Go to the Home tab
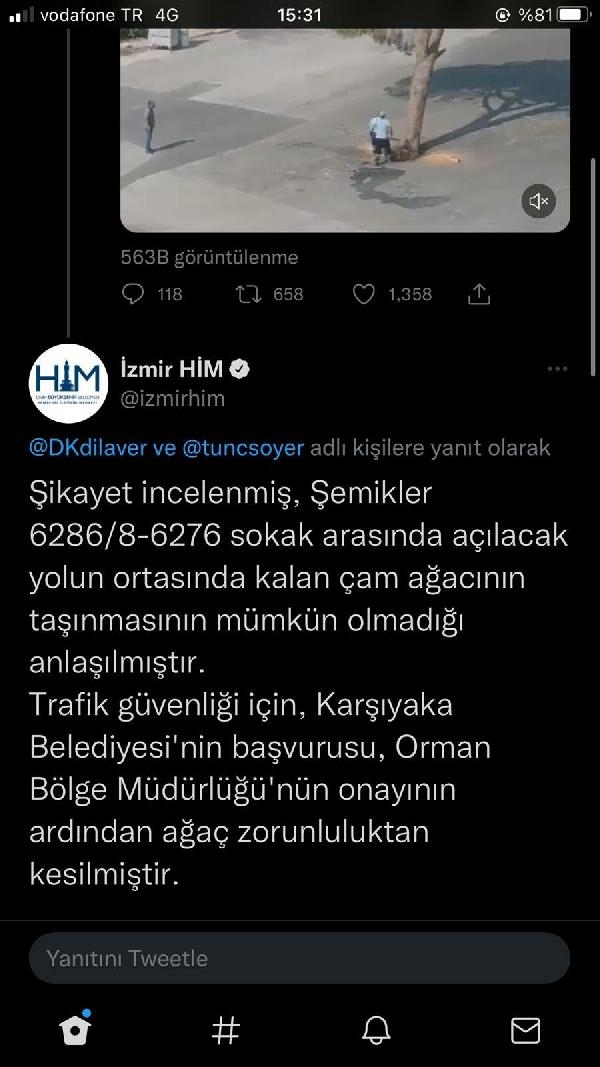This screenshot has height=1067, width=600. coord(75,1030)
